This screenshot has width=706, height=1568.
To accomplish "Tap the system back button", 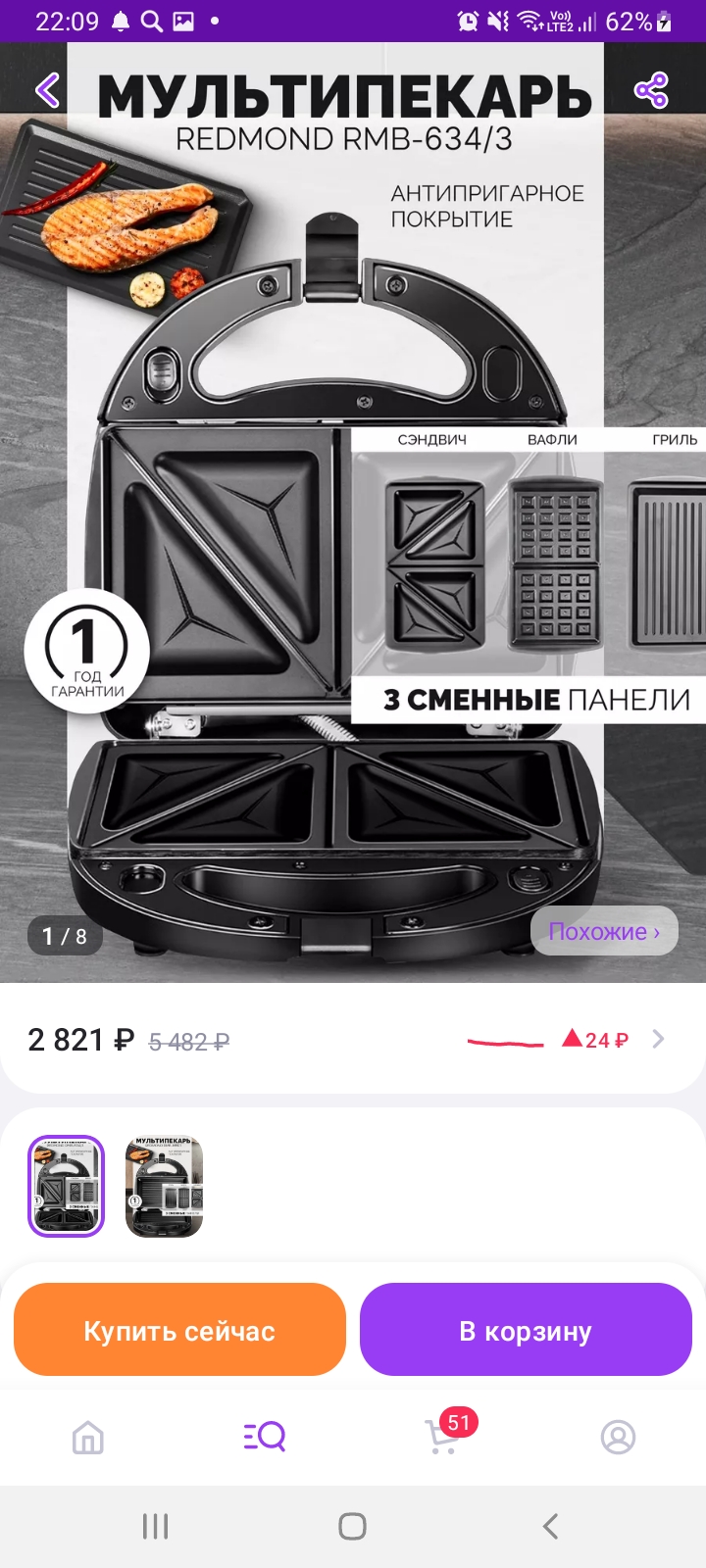I will click(x=550, y=1526).
